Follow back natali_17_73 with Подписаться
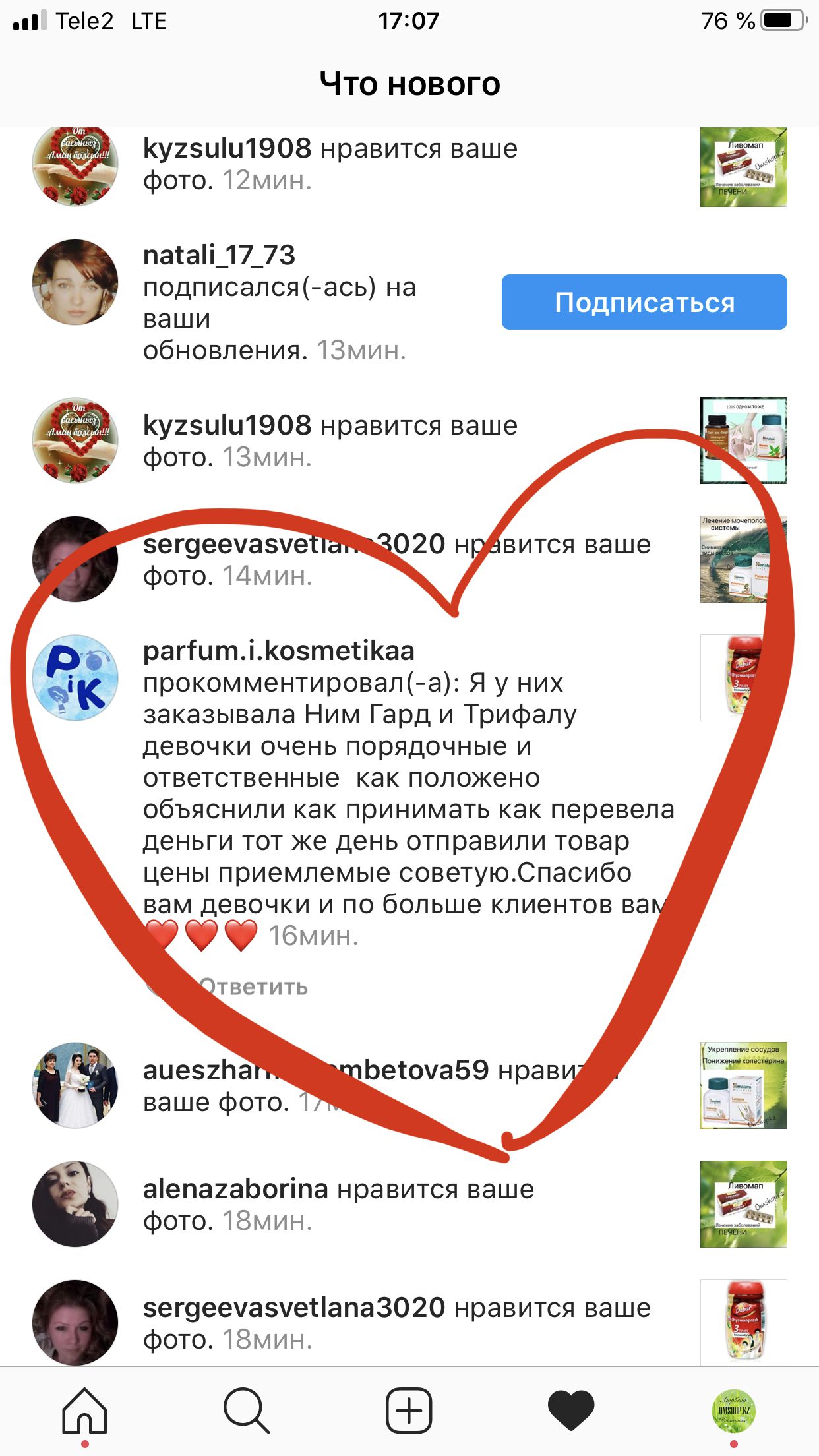Image resolution: width=819 pixels, height=1456 pixels. (x=644, y=302)
